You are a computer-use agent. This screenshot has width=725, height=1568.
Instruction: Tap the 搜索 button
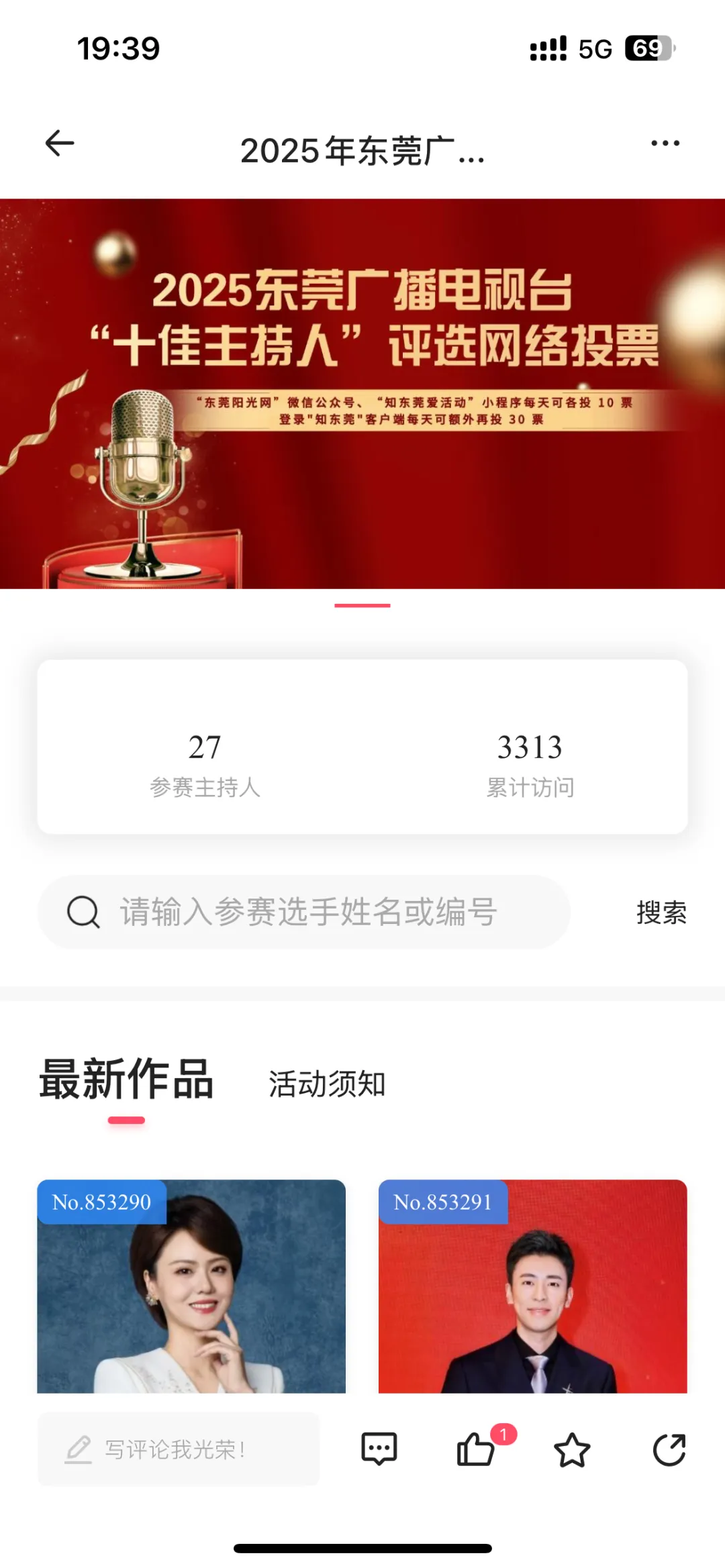click(x=661, y=912)
